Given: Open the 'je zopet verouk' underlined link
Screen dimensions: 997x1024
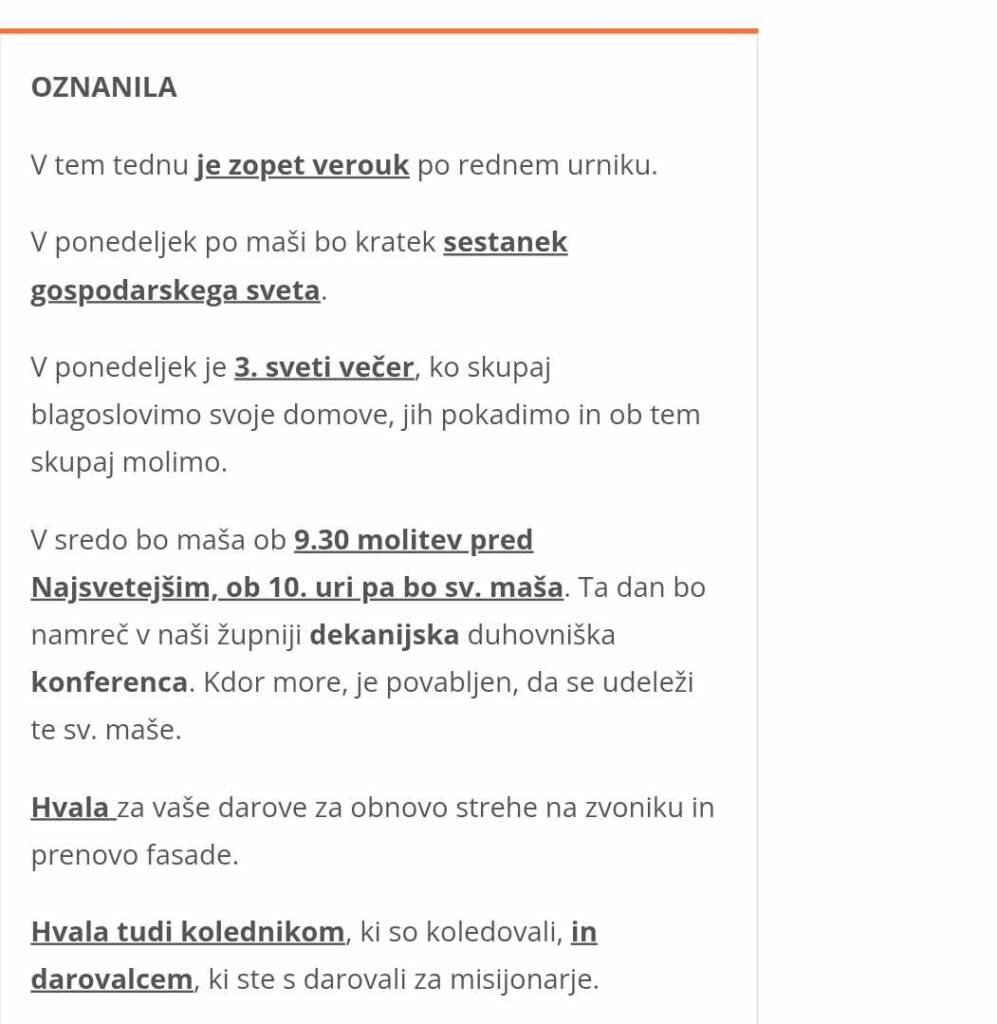Looking at the screenshot, I should (x=302, y=166).
